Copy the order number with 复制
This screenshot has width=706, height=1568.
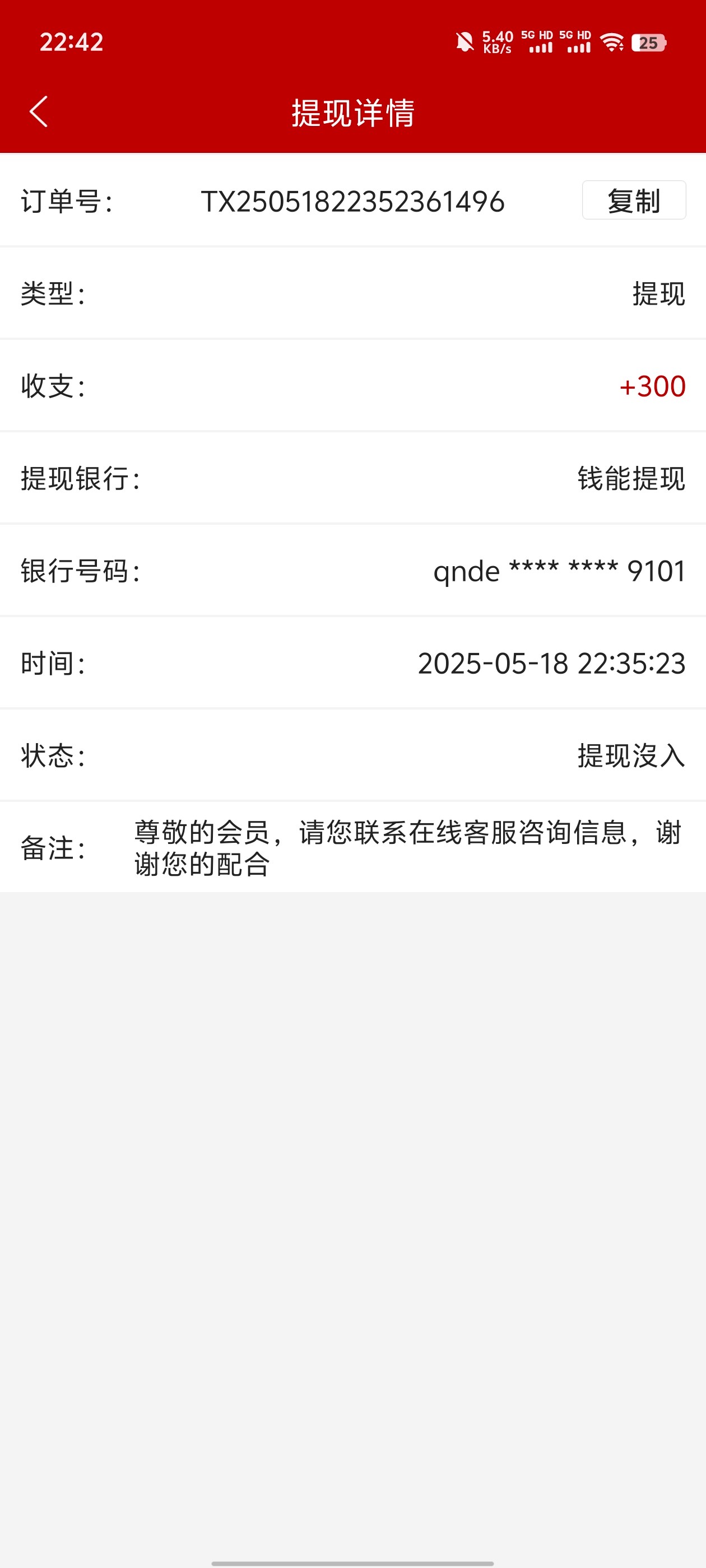pyautogui.click(x=634, y=200)
